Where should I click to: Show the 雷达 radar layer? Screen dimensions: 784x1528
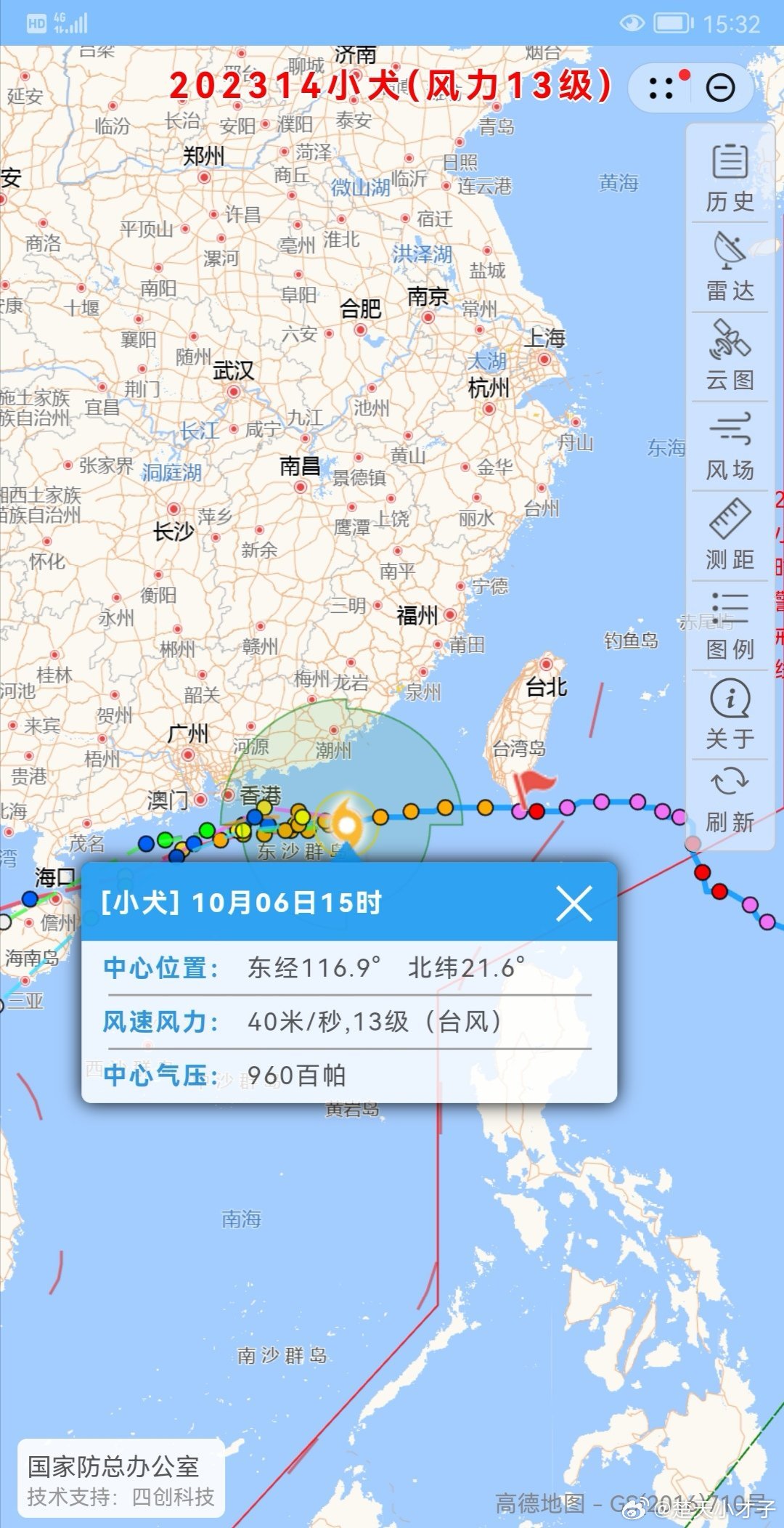pyautogui.click(x=730, y=267)
